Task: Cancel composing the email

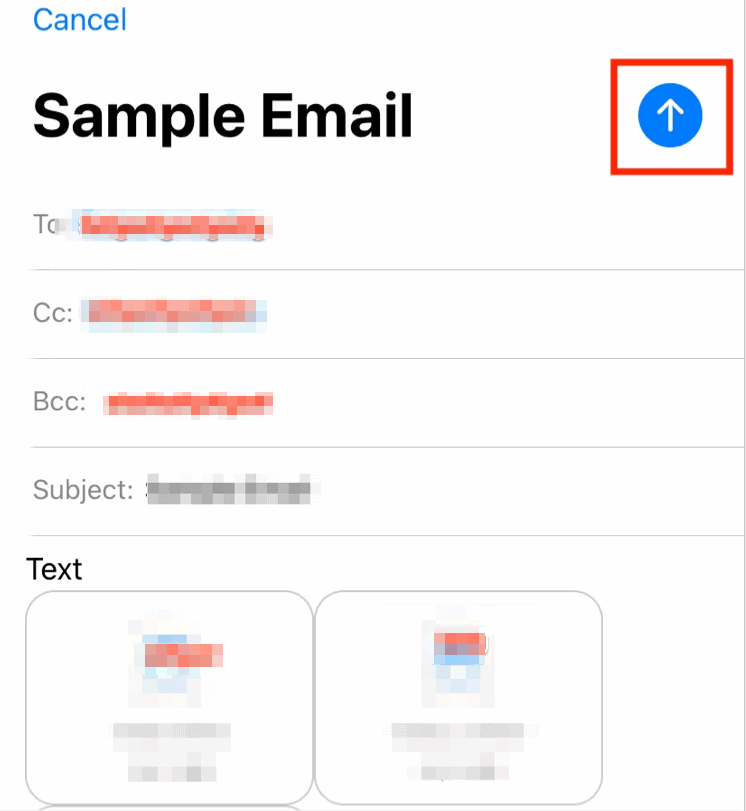Action: (80, 19)
